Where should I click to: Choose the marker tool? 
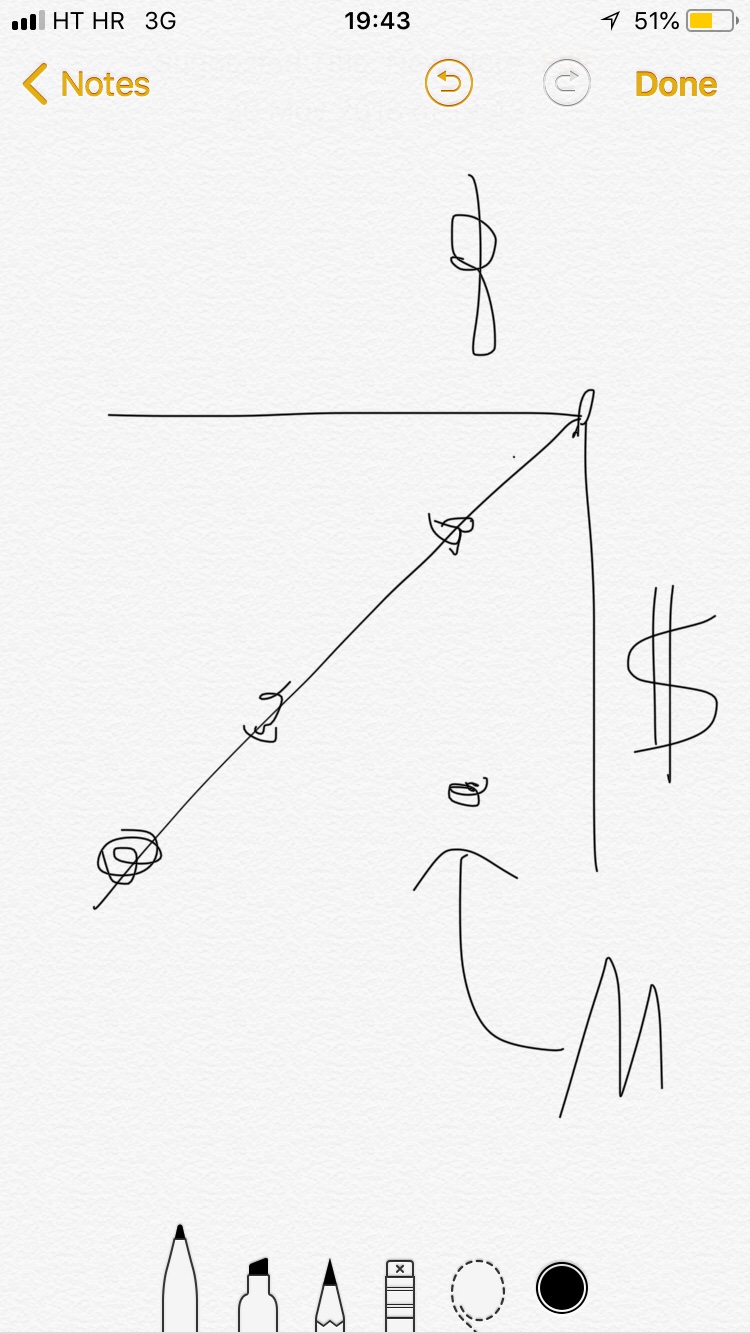258,1292
